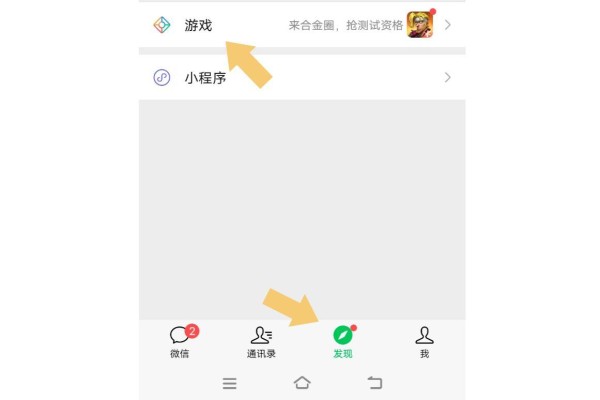This screenshot has height=400, width=600.
Task: Switch to the 通讯录 contacts tab
Action: coord(261,341)
